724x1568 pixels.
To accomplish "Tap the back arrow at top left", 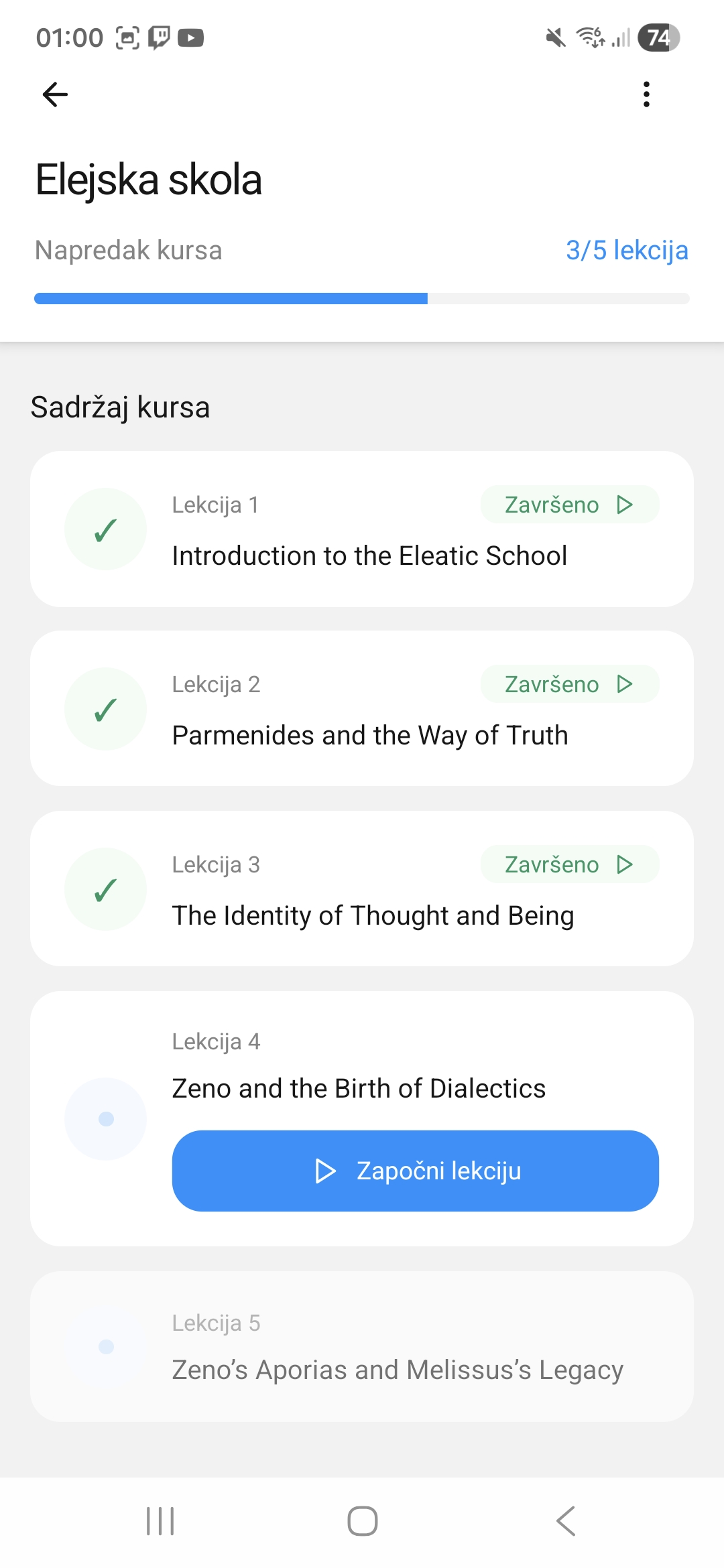I will pyautogui.click(x=56, y=94).
